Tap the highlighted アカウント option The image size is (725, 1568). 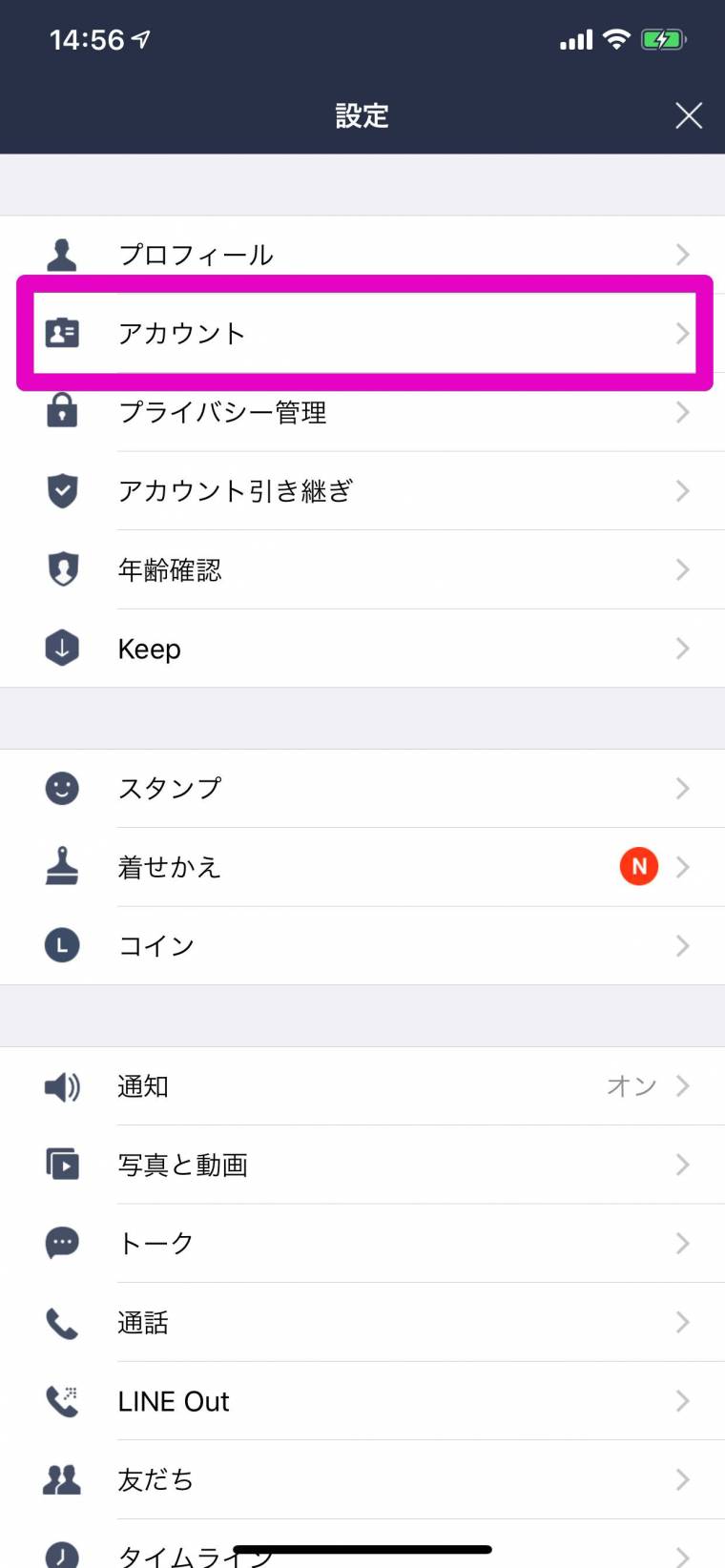point(362,333)
